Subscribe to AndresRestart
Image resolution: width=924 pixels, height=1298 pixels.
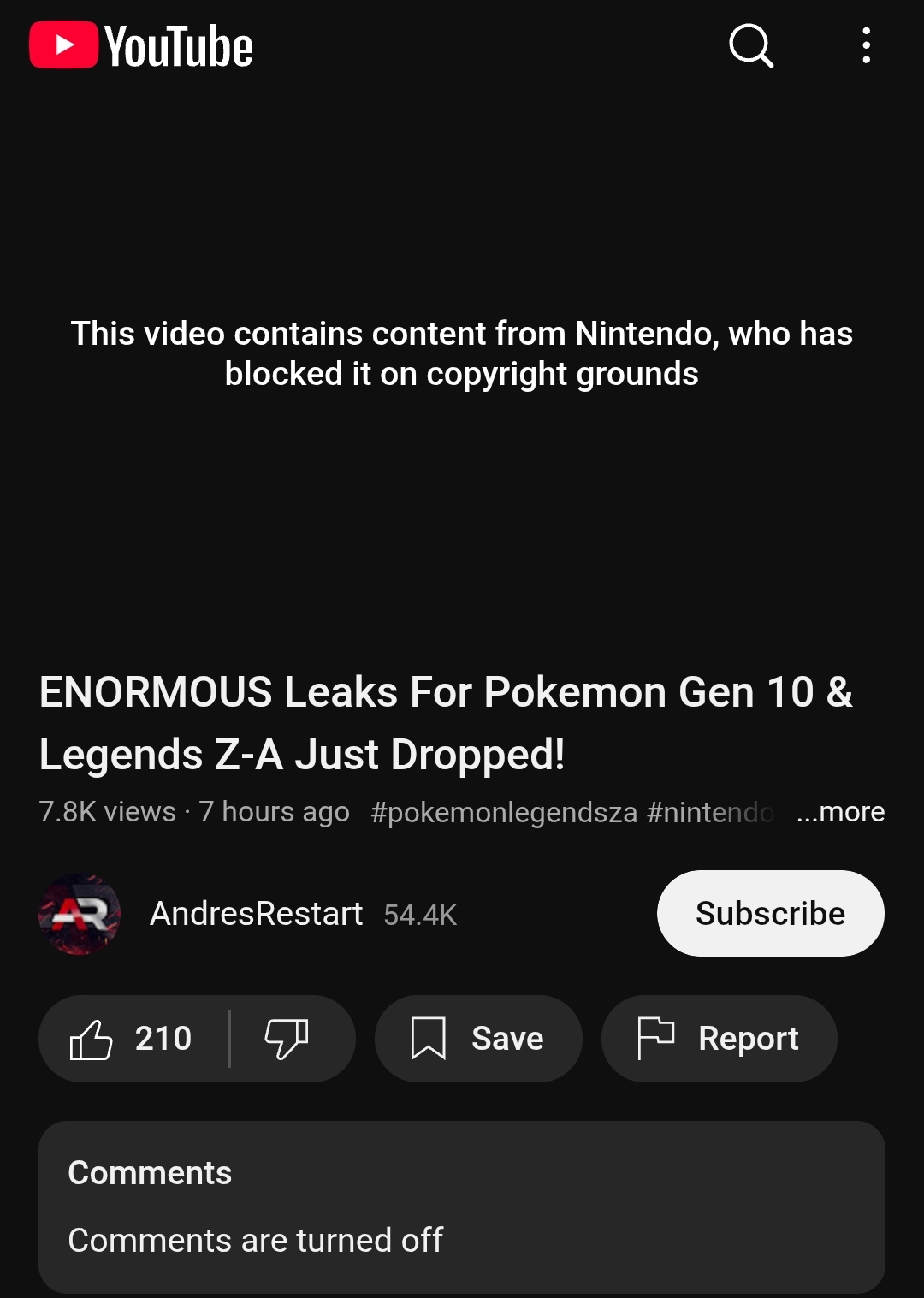tap(770, 914)
